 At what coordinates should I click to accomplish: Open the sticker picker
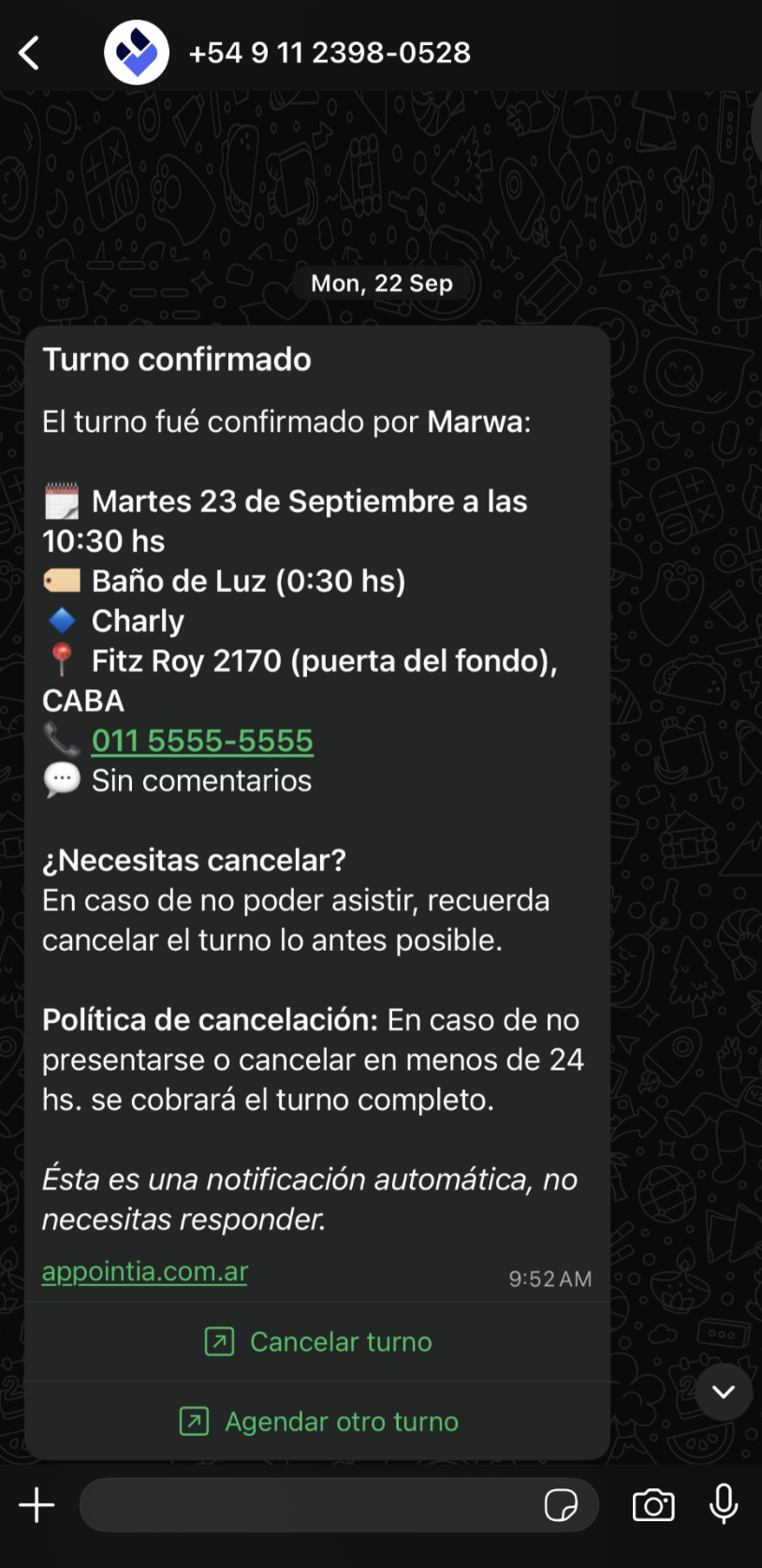coord(561,1505)
